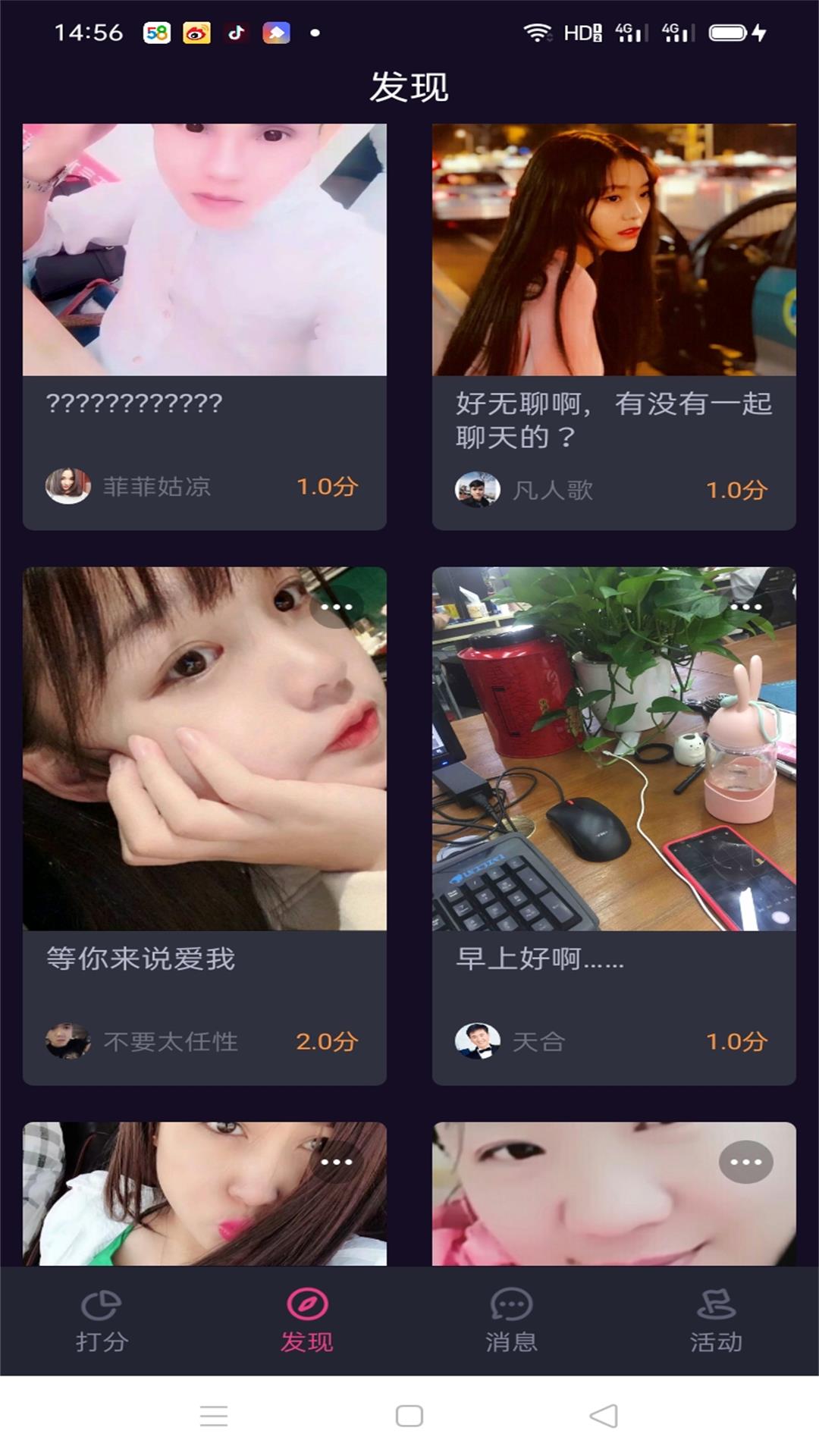Tap 天合's avatar
This screenshot has height=1456, width=819.
click(x=477, y=1040)
